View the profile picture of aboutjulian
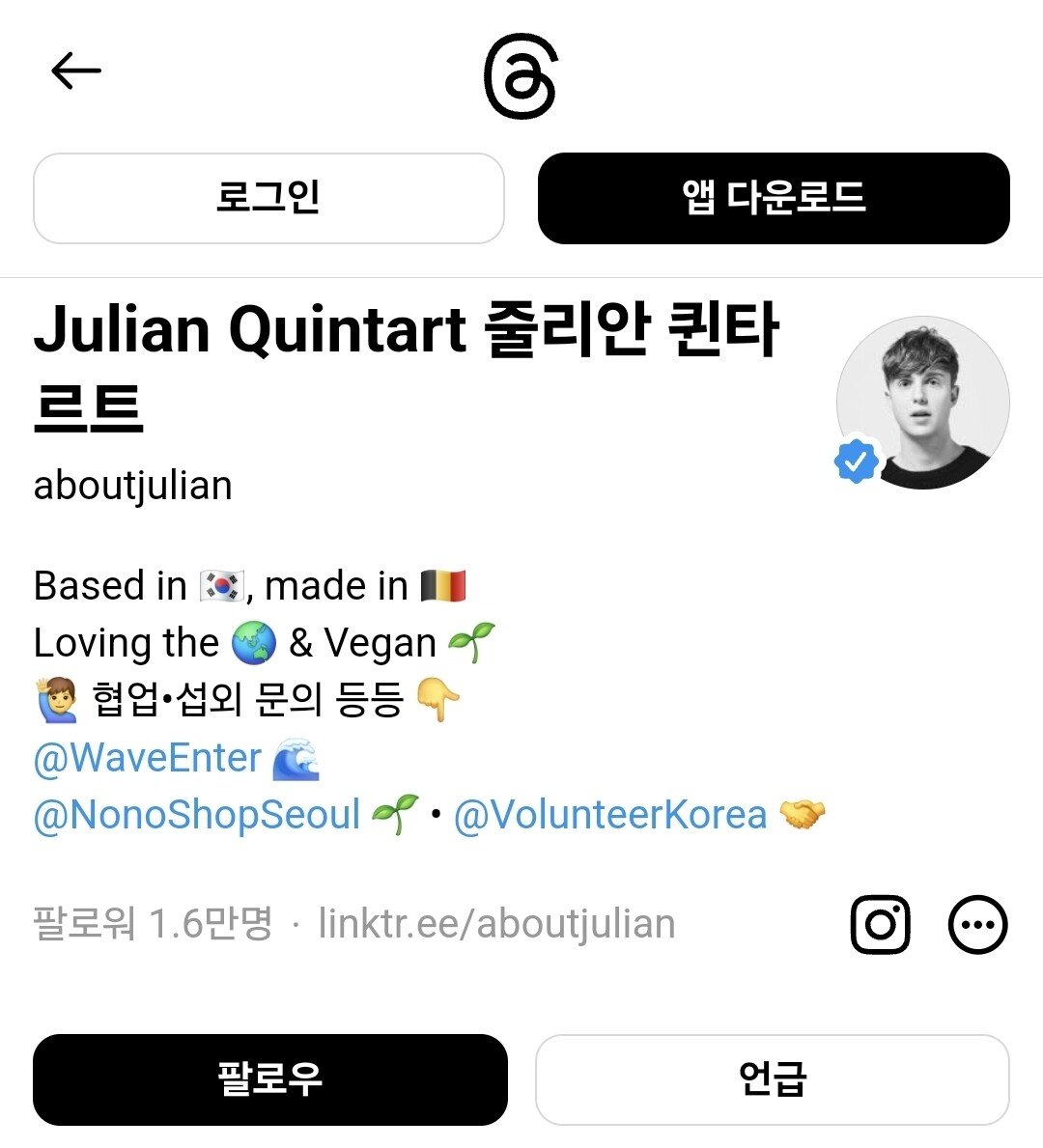The image size is (1043, 1148). [922, 403]
